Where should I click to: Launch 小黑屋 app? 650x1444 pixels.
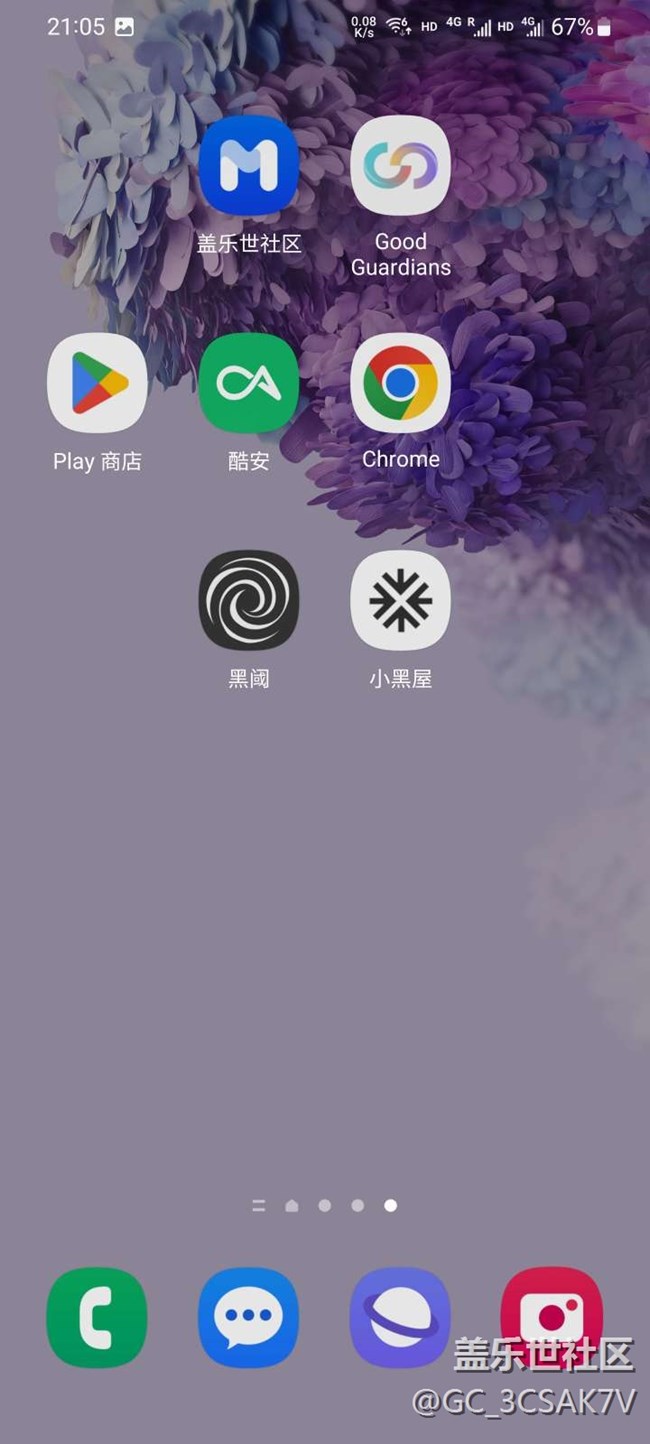pos(400,600)
